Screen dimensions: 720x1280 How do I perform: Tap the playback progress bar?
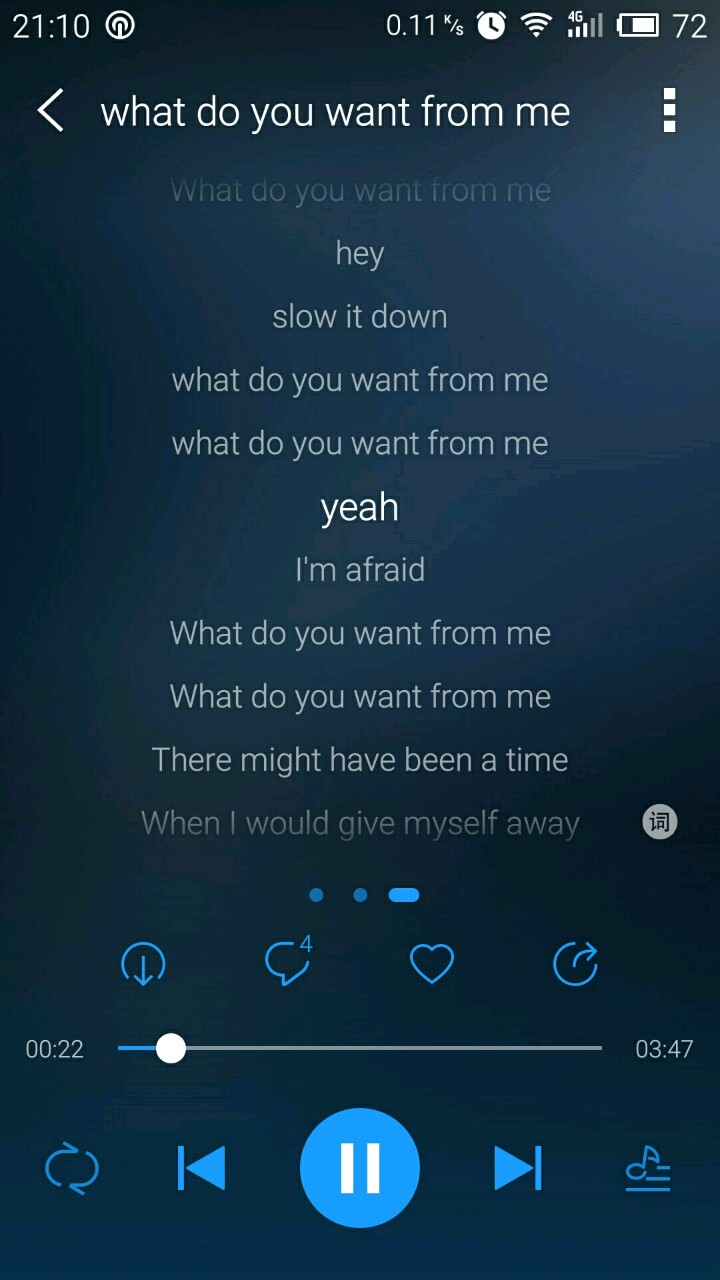pyautogui.click(x=360, y=1048)
